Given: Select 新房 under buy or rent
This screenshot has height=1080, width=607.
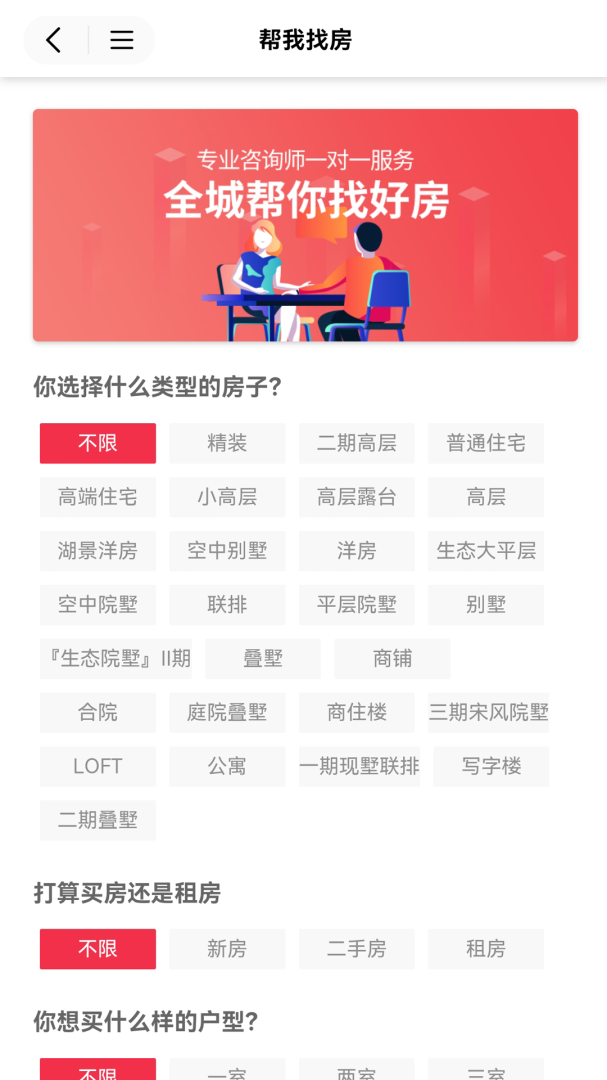Looking at the screenshot, I should tap(227, 949).
